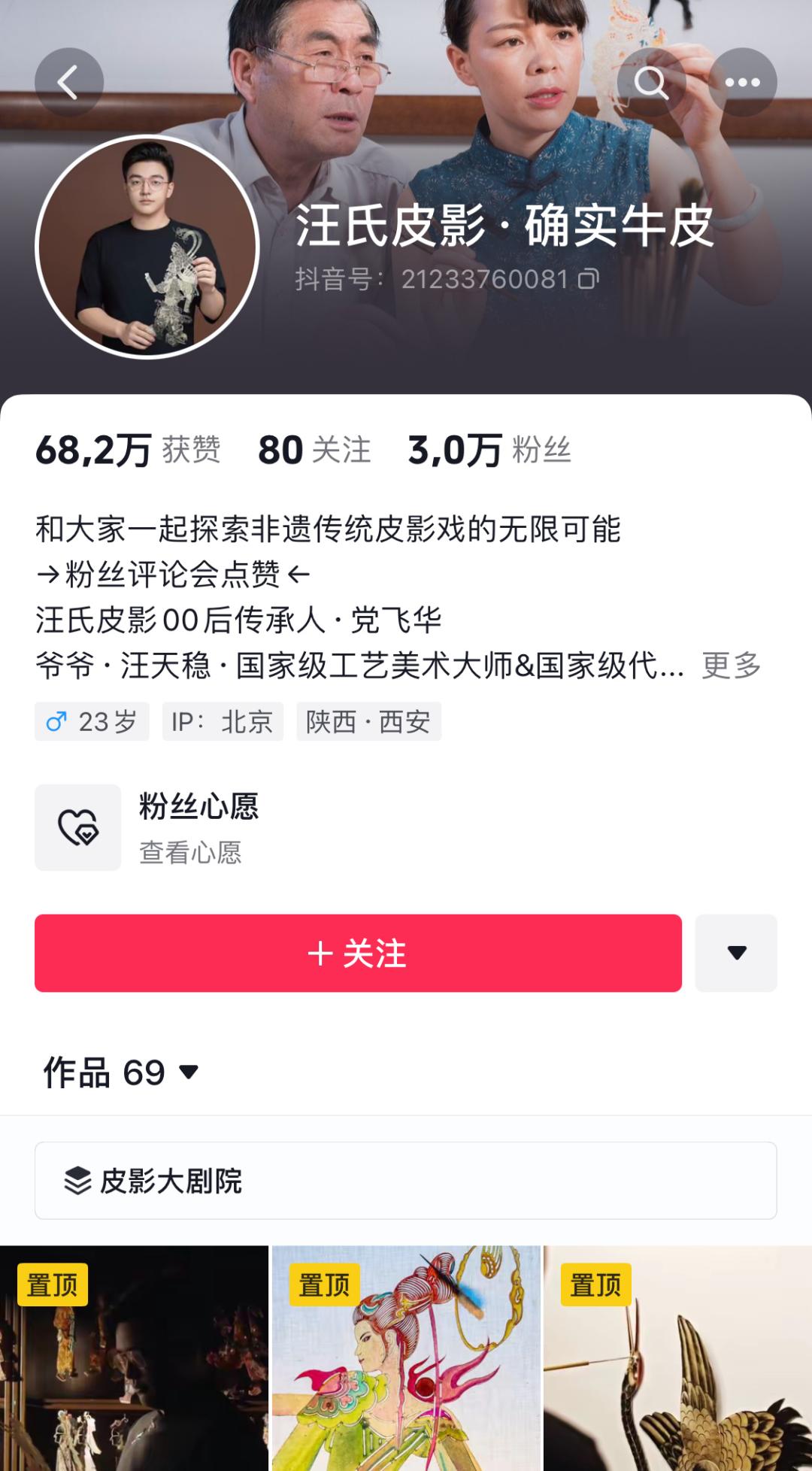This screenshot has width=812, height=1471.
Task: Copy the Douyin ID number
Action: 588,279
